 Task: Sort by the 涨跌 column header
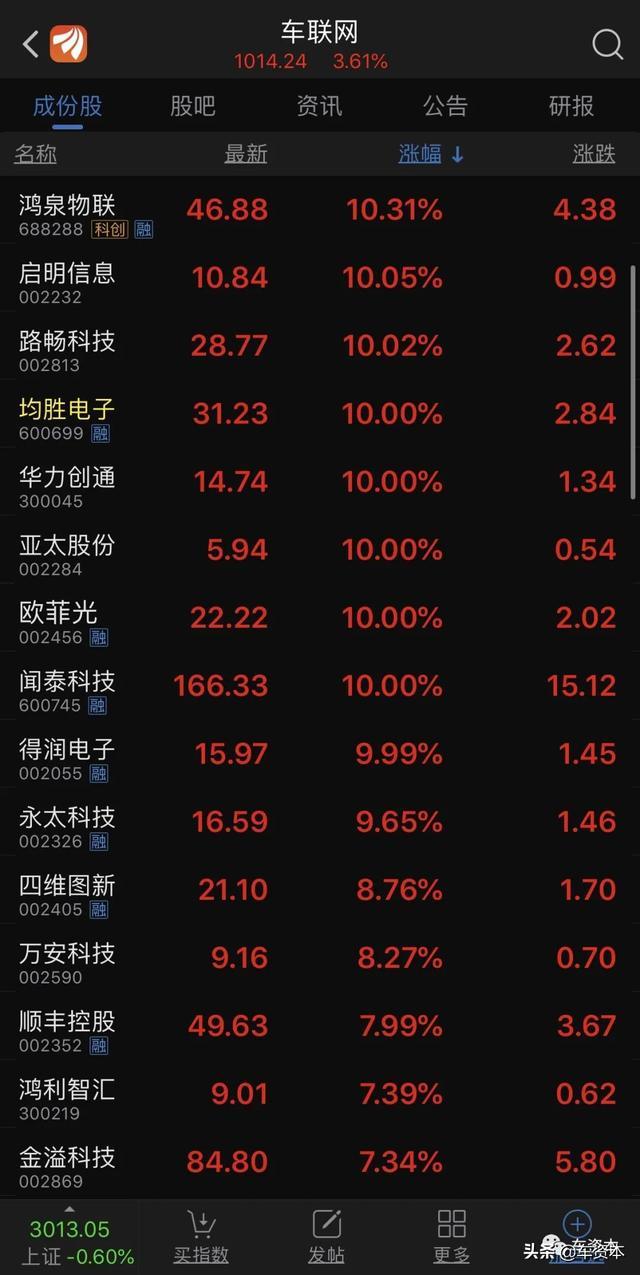pos(594,154)
